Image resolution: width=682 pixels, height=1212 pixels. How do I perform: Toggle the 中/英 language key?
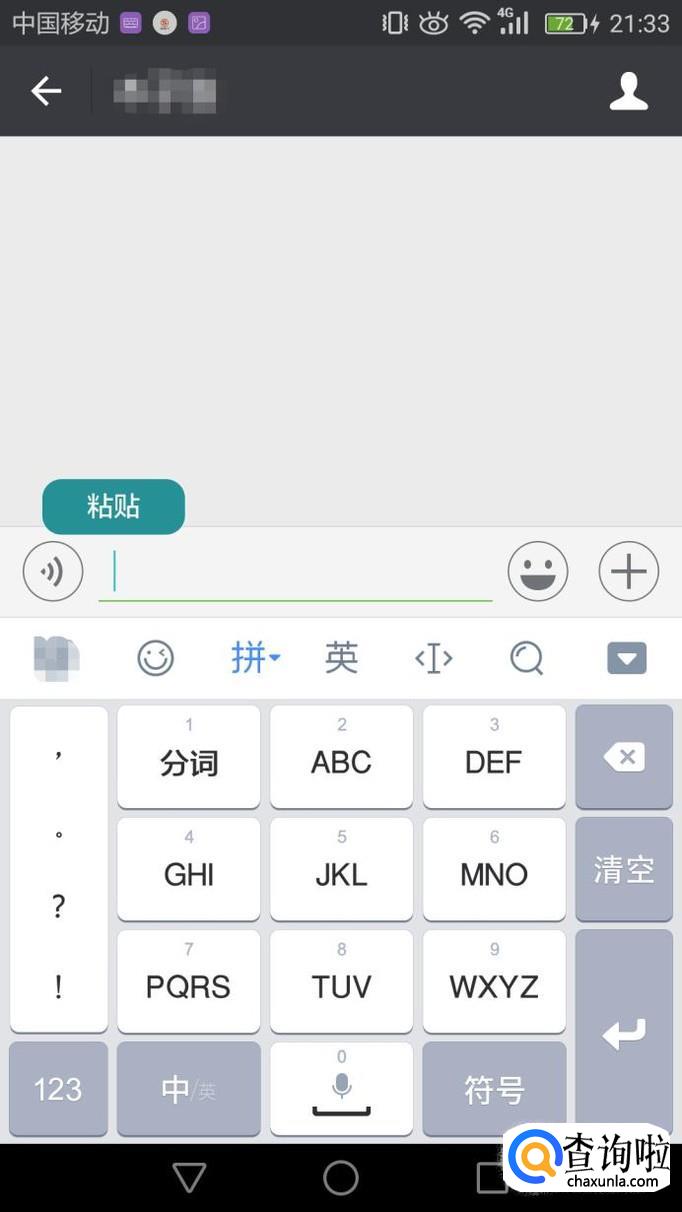point(189,1089)
